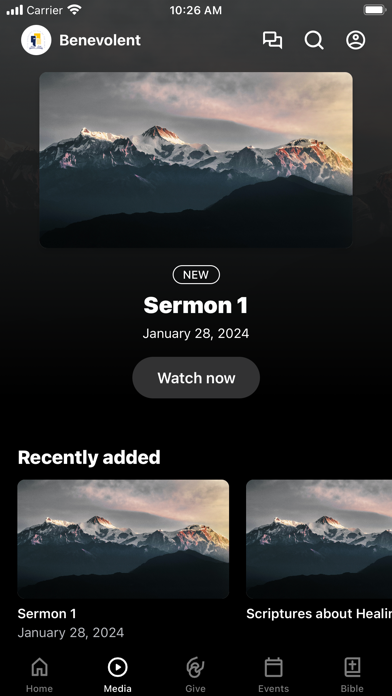Screen dimensions: 392x696
Task: Open the profile account icon
Action: (356, 40)
